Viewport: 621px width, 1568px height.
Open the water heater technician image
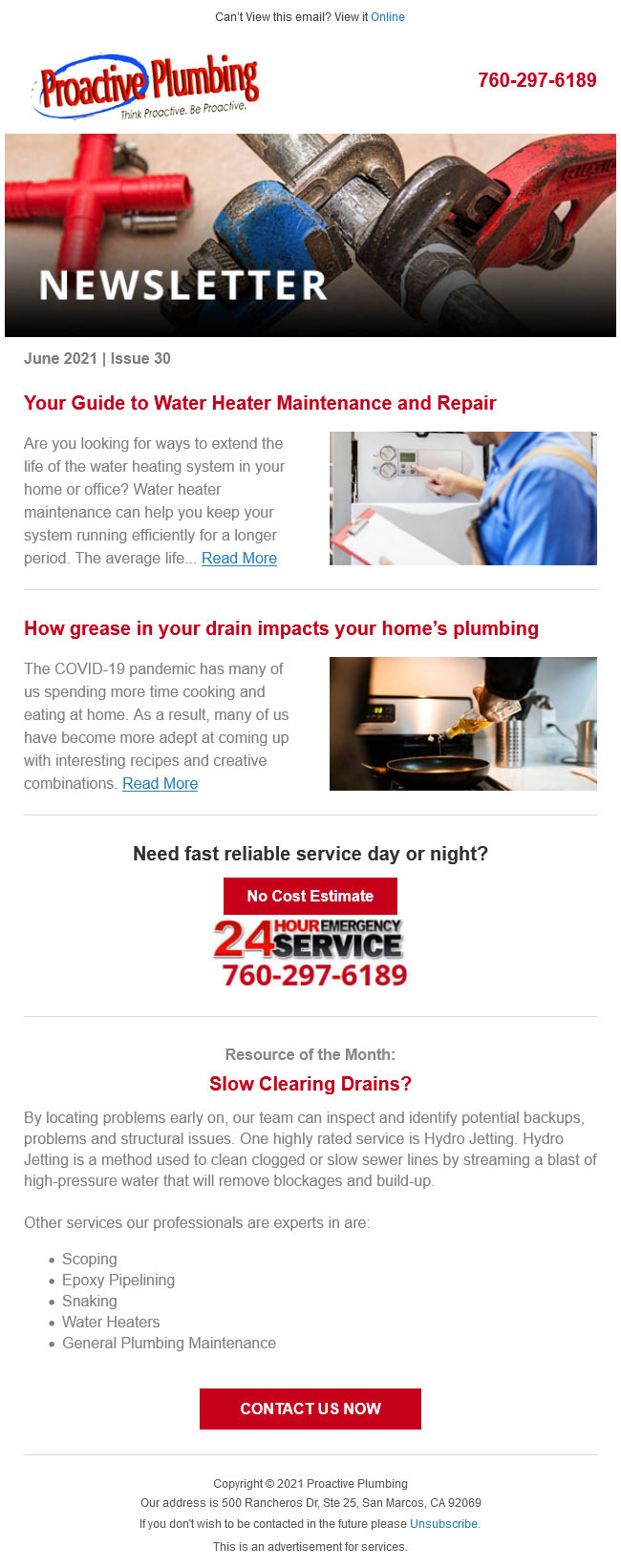point(462,498)
